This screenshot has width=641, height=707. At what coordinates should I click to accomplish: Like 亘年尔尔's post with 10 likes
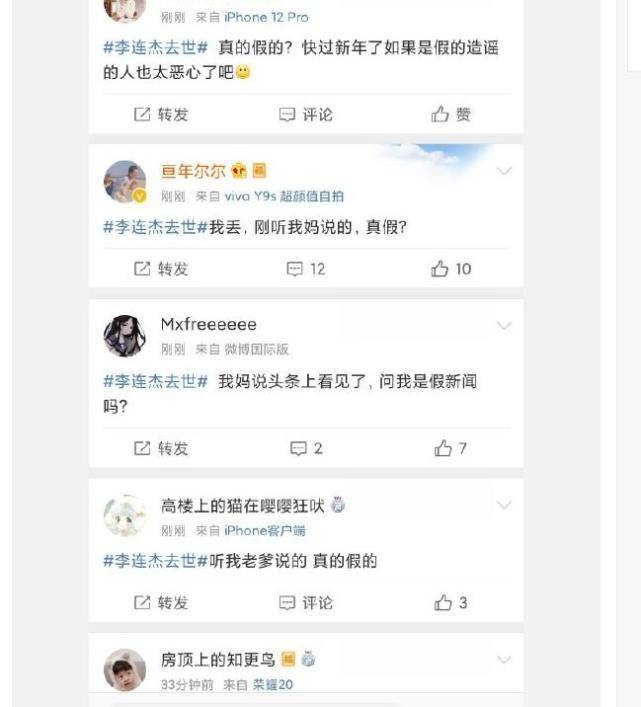click(x=451, y=269)
